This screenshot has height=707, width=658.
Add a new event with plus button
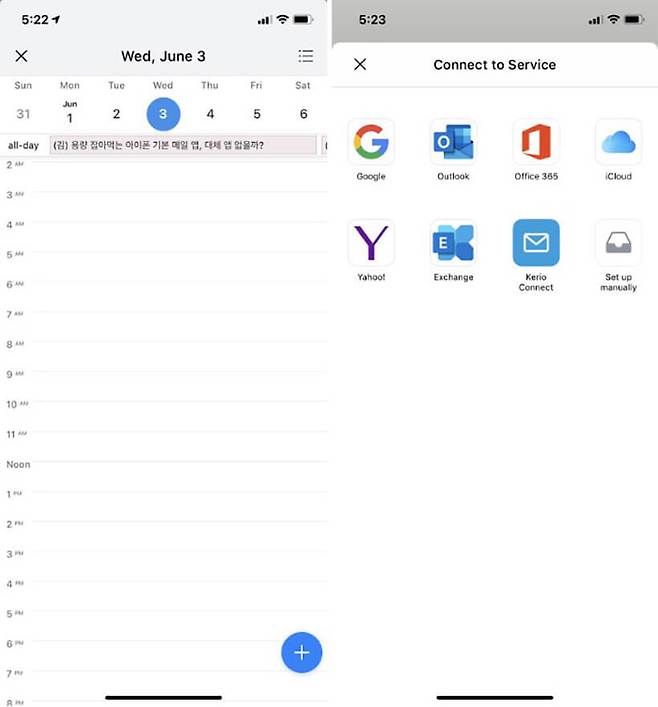[301, 653]
